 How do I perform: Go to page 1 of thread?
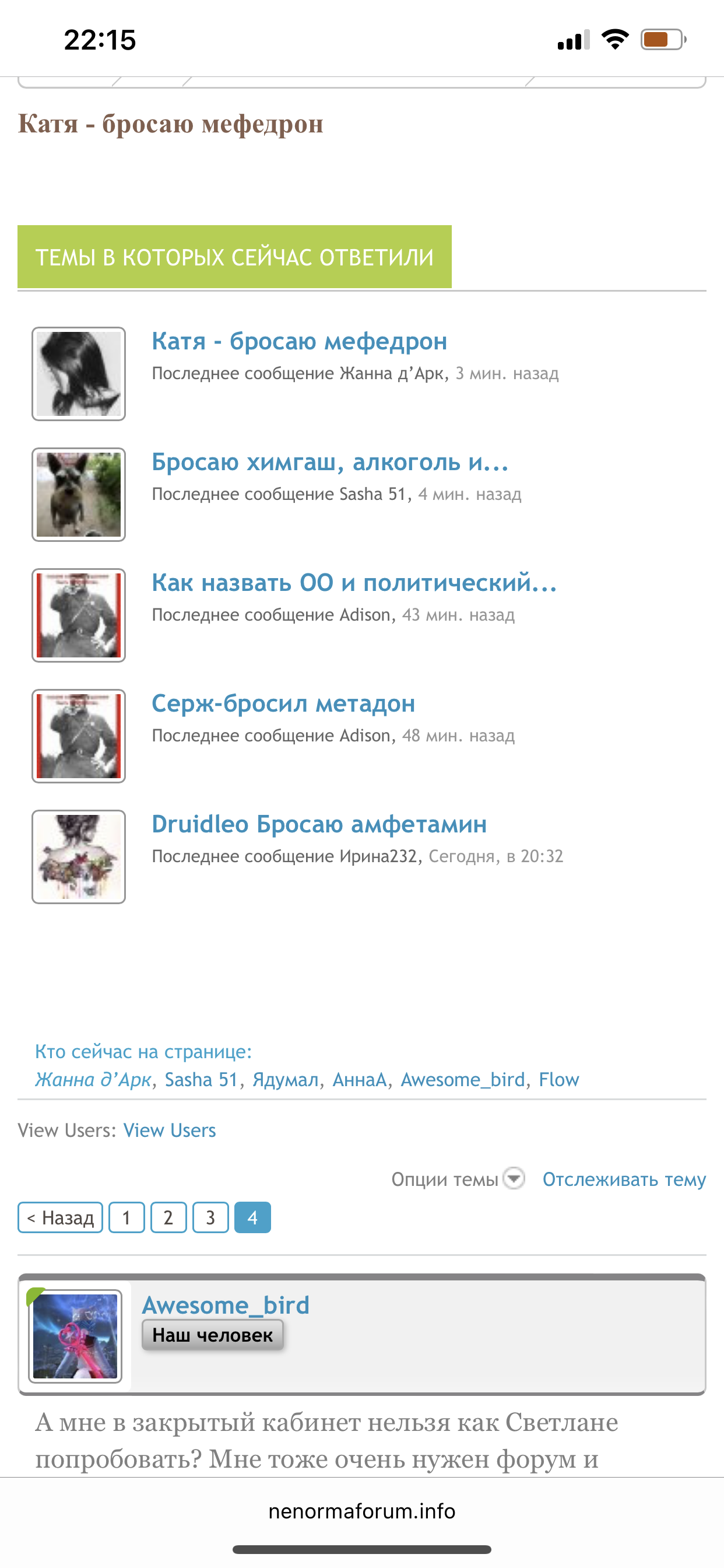[x=126, y=1217]
